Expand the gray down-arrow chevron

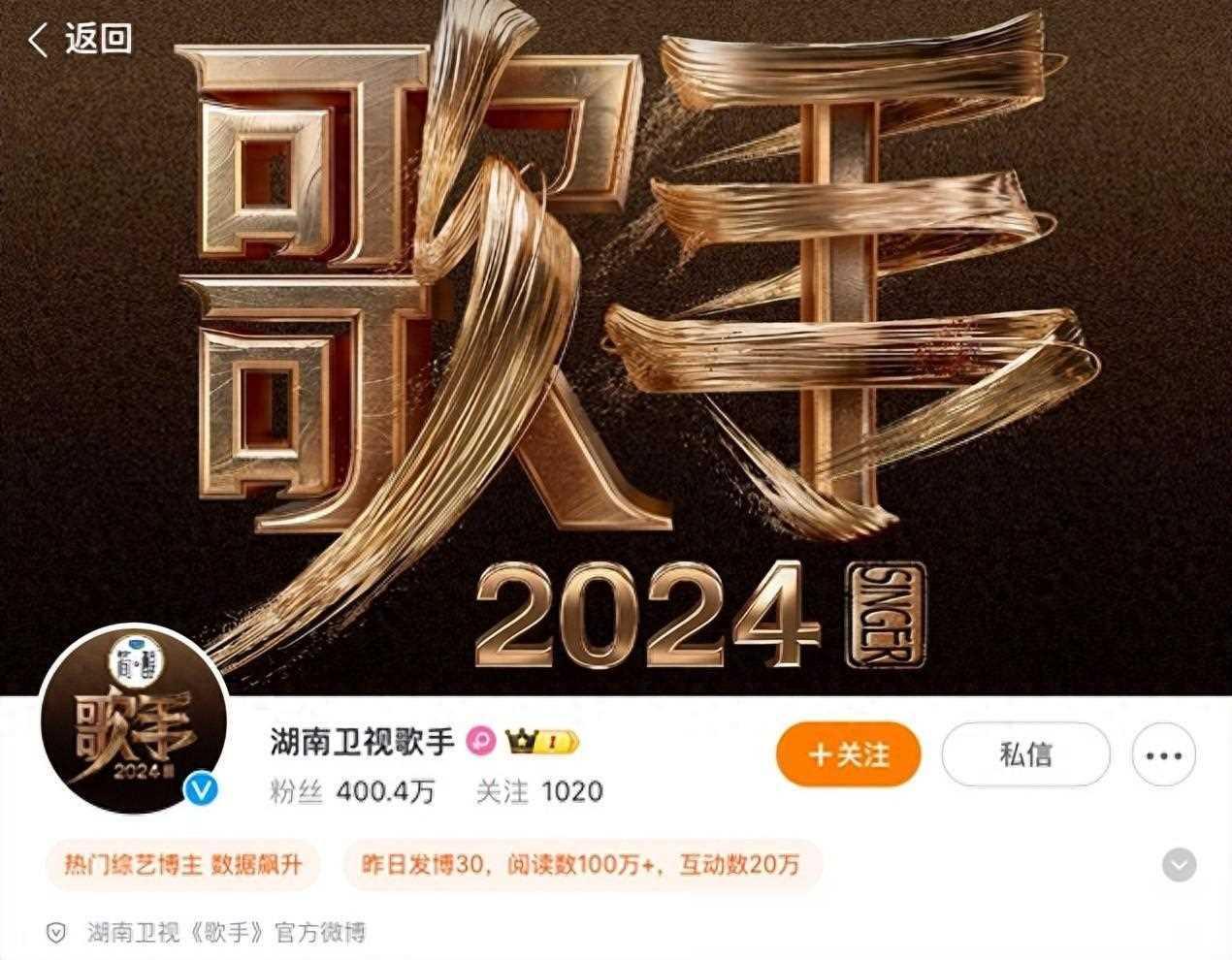click(x=1179, y=865)
